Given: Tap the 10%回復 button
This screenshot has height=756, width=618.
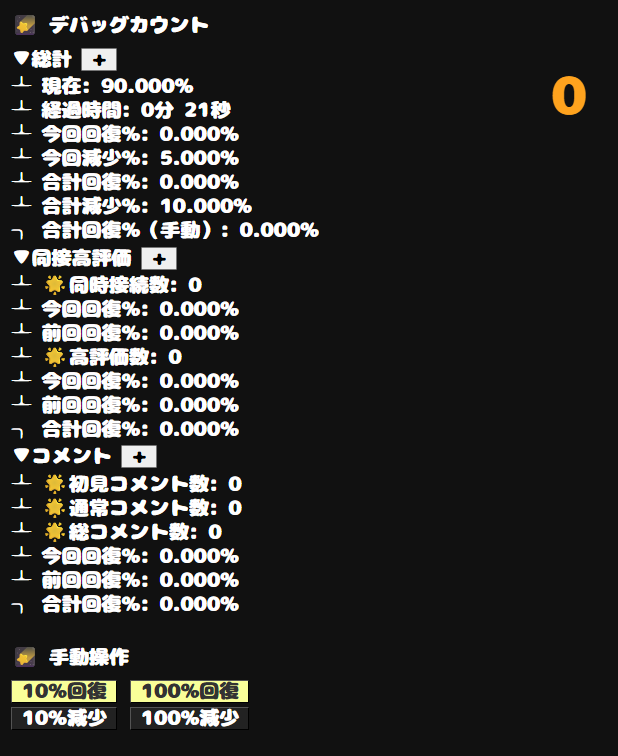Looking at the screenshot, I should point(64,691).
